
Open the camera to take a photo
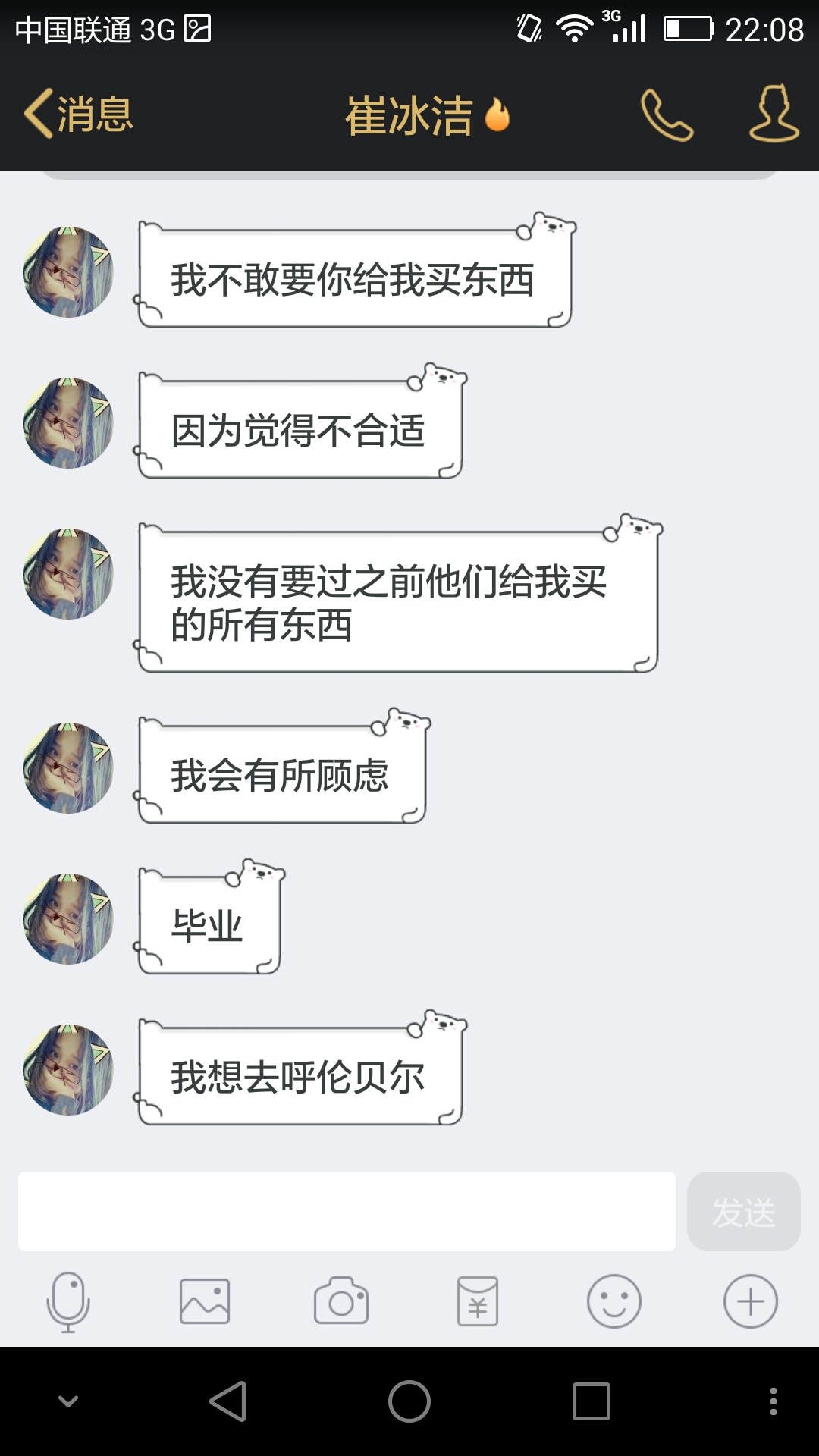point(341,1301)
